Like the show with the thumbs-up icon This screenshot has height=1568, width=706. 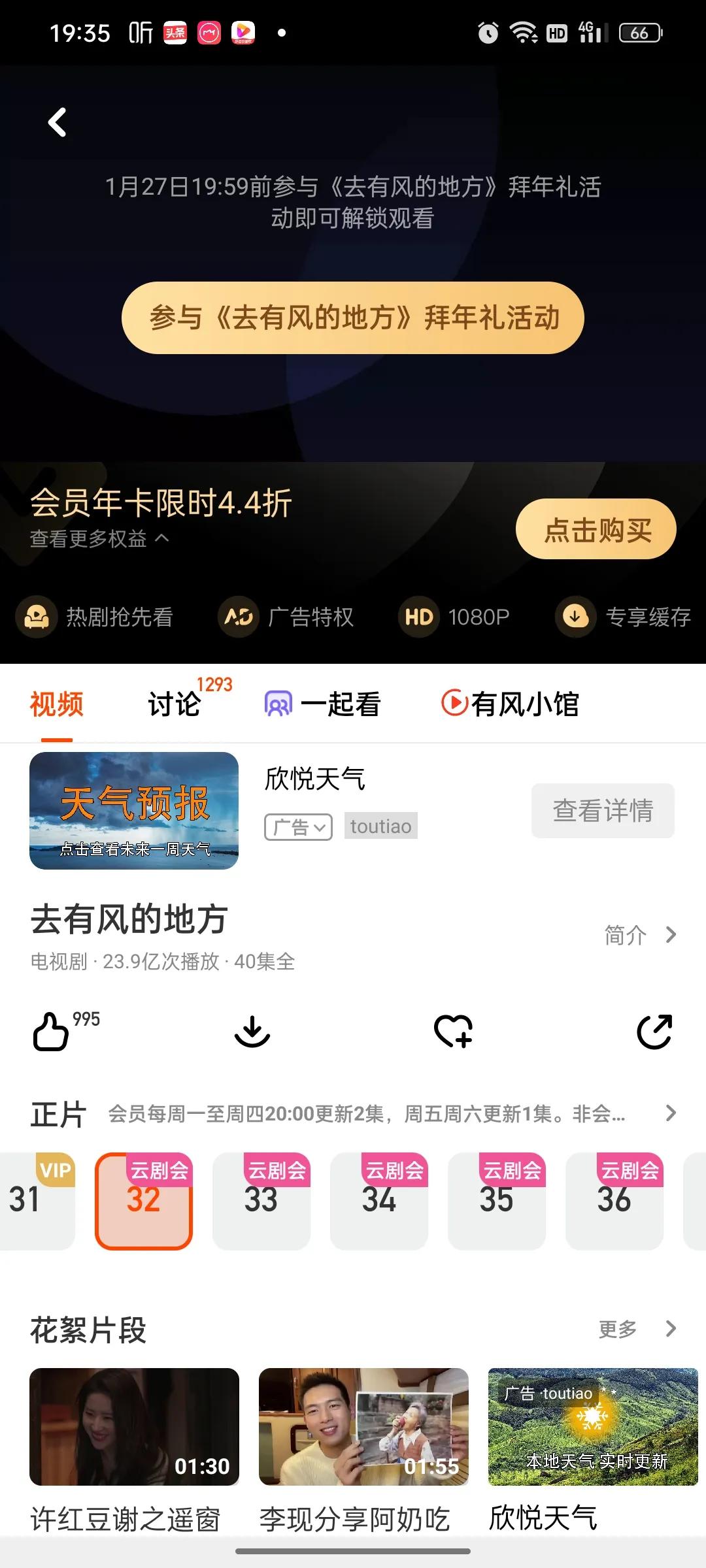51,1032
